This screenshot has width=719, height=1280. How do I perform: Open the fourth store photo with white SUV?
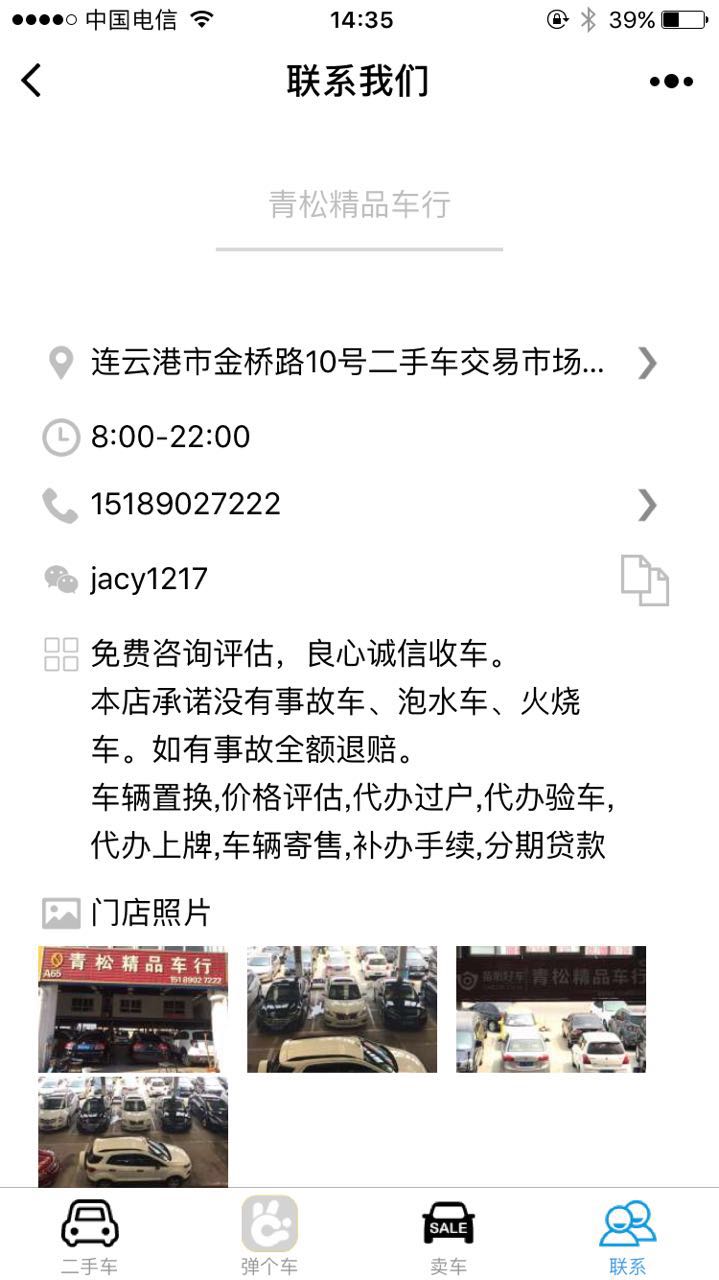point(133,1131)
